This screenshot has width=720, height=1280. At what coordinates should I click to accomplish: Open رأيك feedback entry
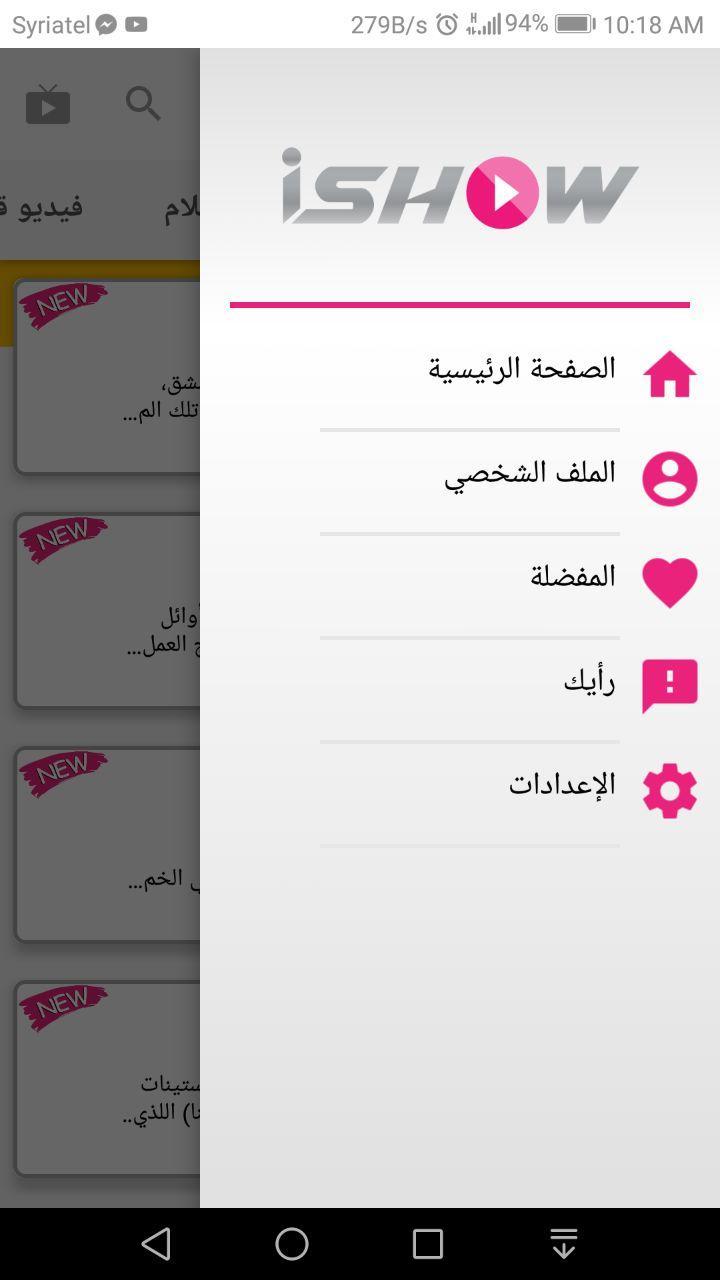point(589,680)
